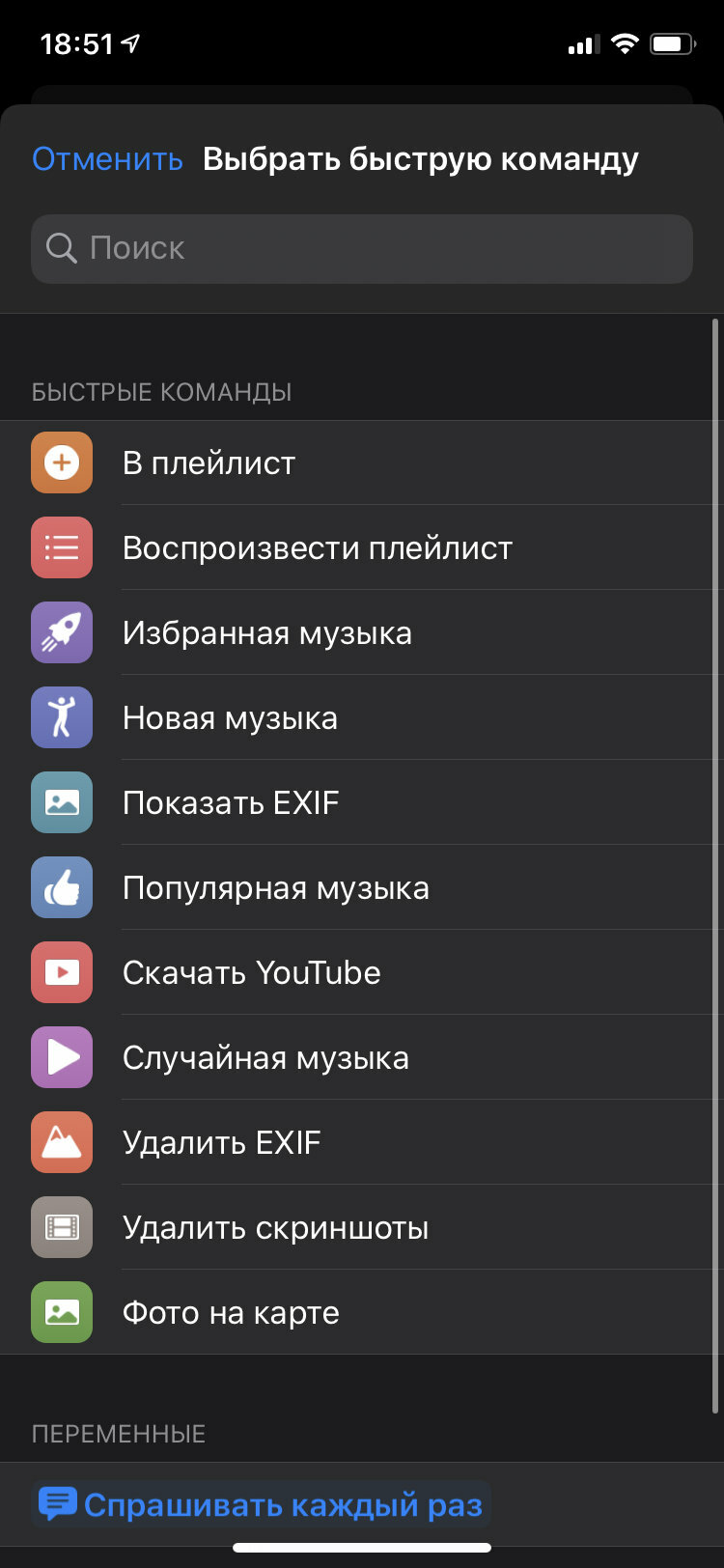Pick the Скачать YouTube shortcut
Image resolution: width=724 pixels, height=1568 pixels.
362,972
